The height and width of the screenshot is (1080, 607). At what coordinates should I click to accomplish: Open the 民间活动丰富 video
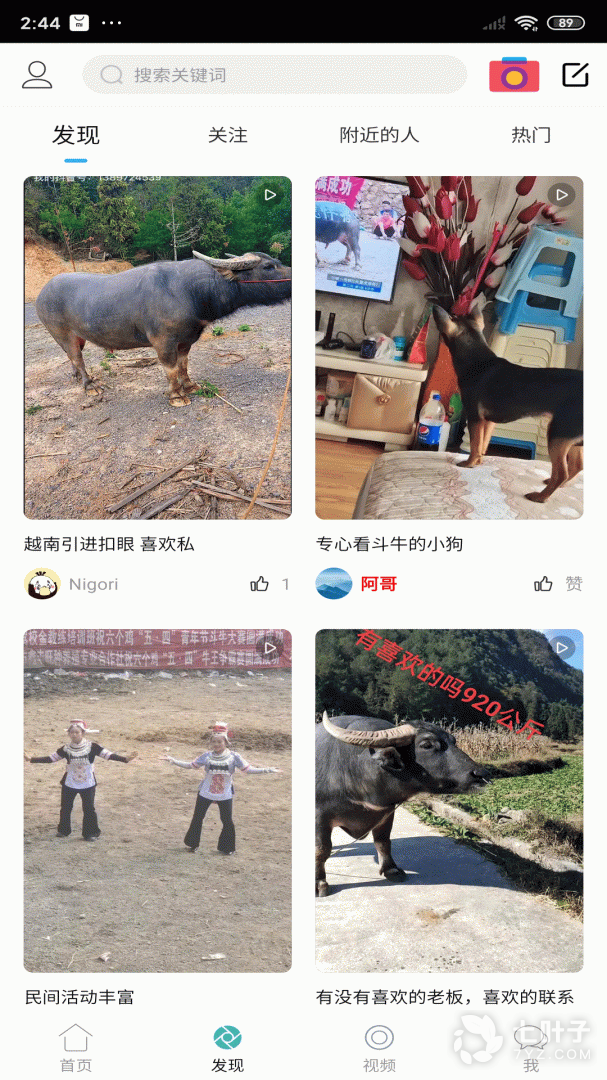[x=158, y=800]
